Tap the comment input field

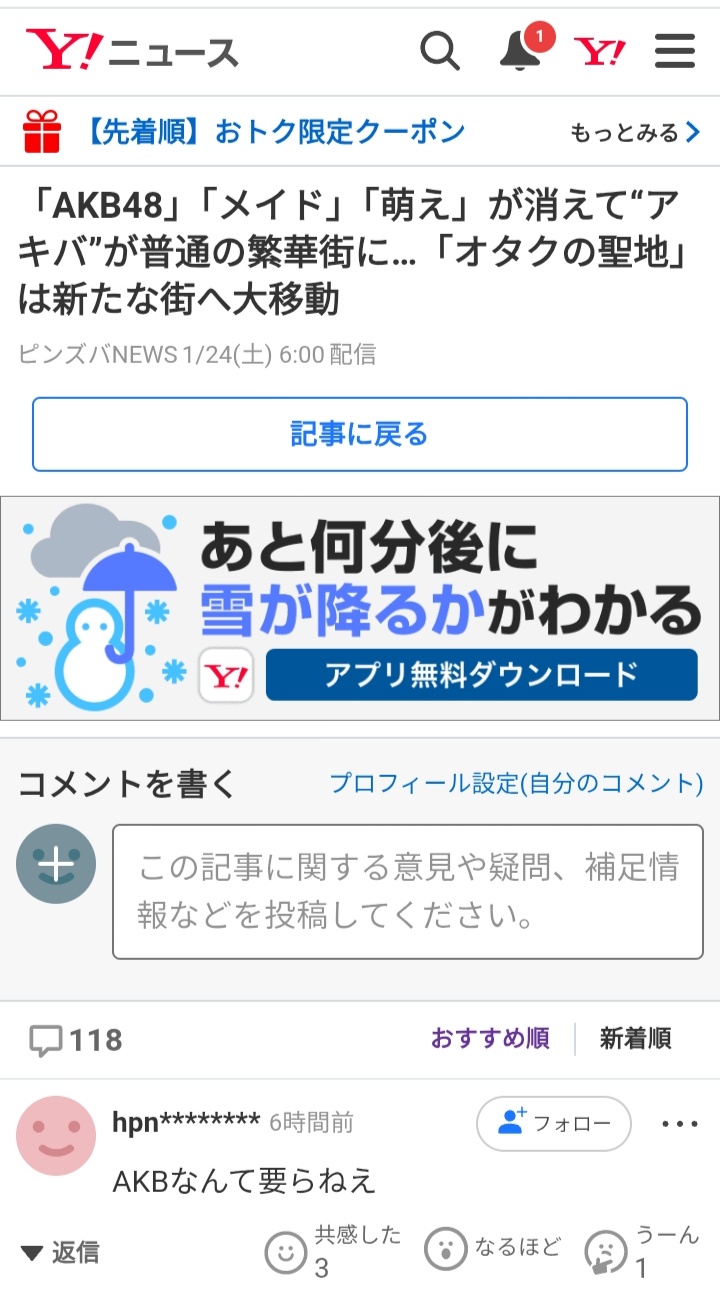coord(408,891)
